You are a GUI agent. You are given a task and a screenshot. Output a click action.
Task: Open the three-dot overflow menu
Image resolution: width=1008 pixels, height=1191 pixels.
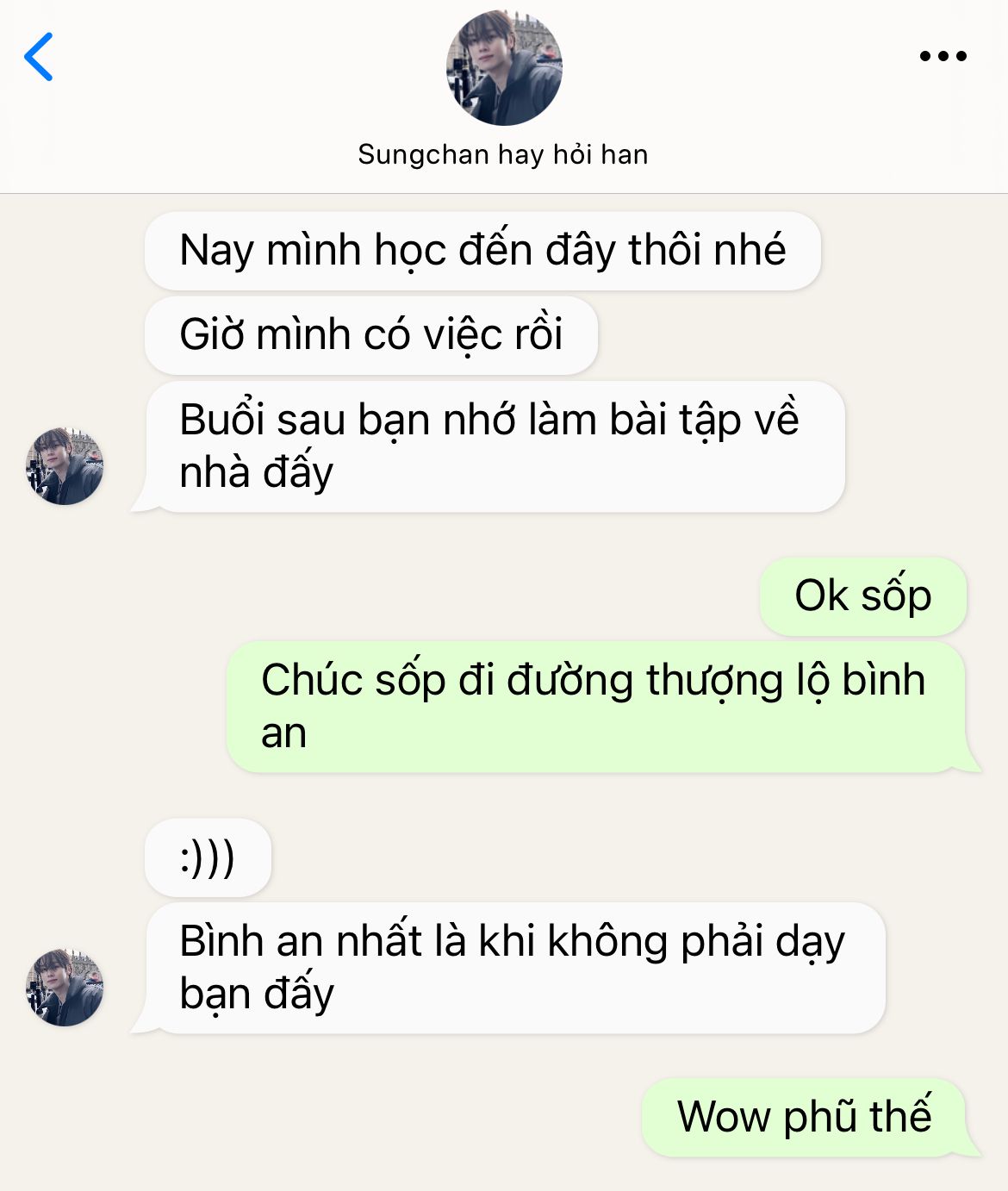tap(943, 57)
